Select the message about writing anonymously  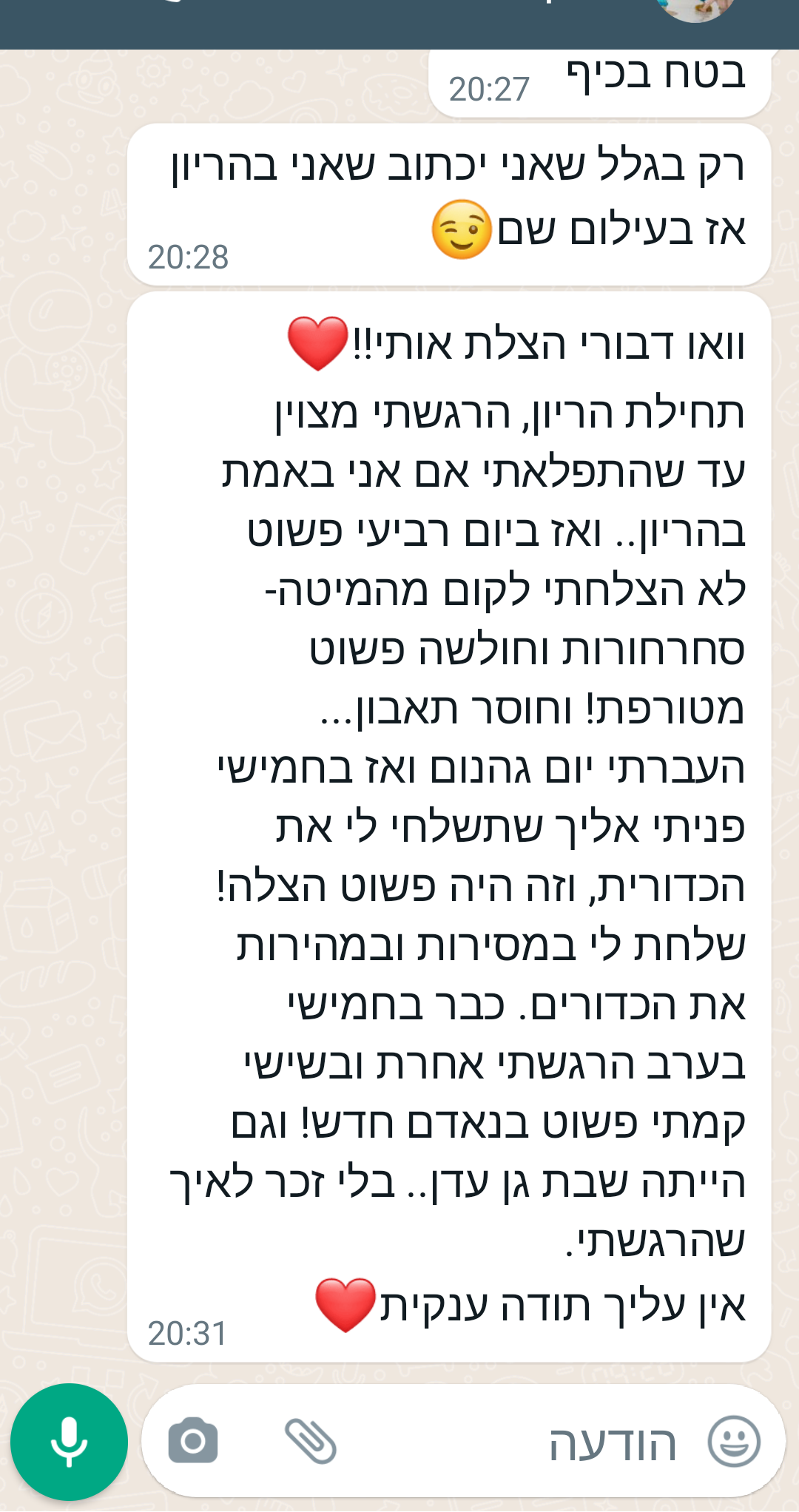(x=444, y=196)
